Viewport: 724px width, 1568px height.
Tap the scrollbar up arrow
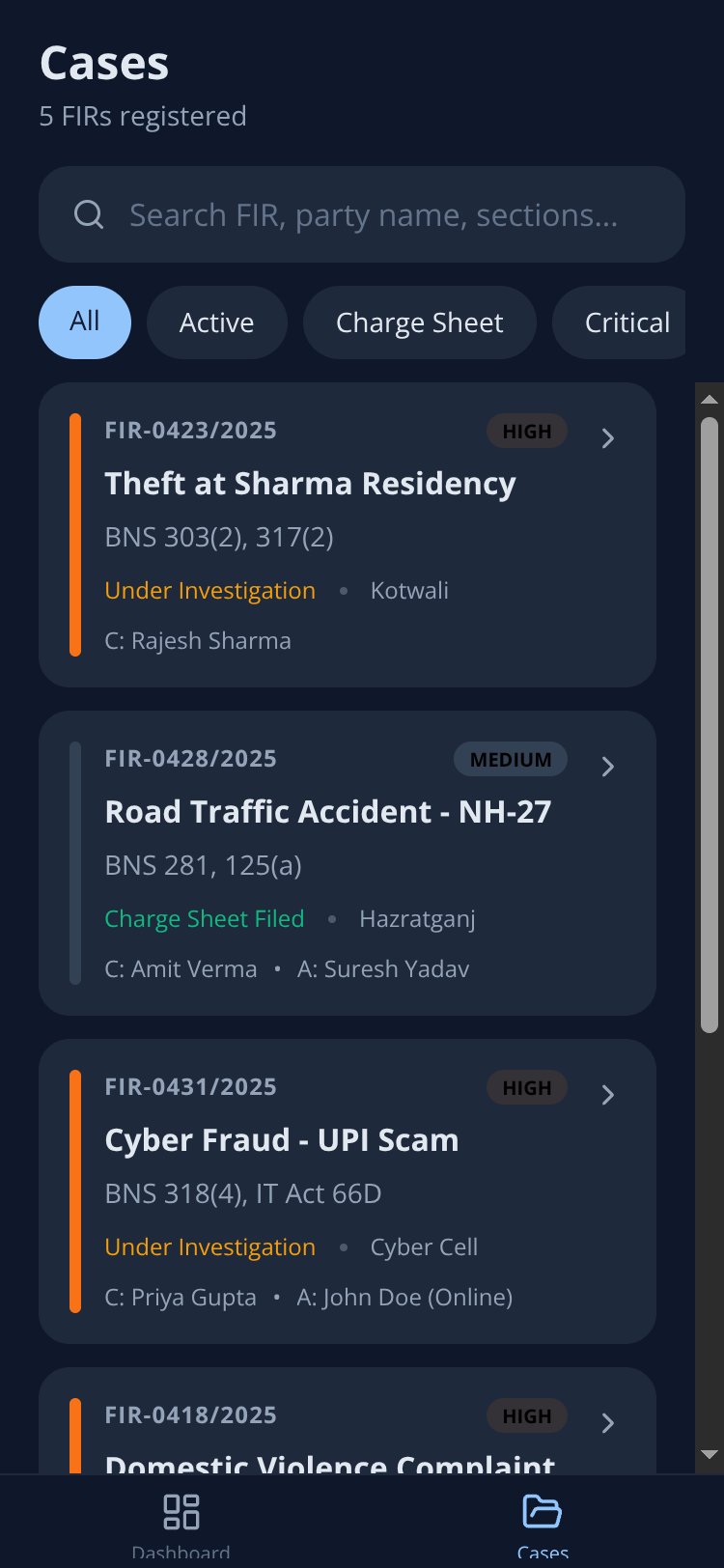point(710,399)
